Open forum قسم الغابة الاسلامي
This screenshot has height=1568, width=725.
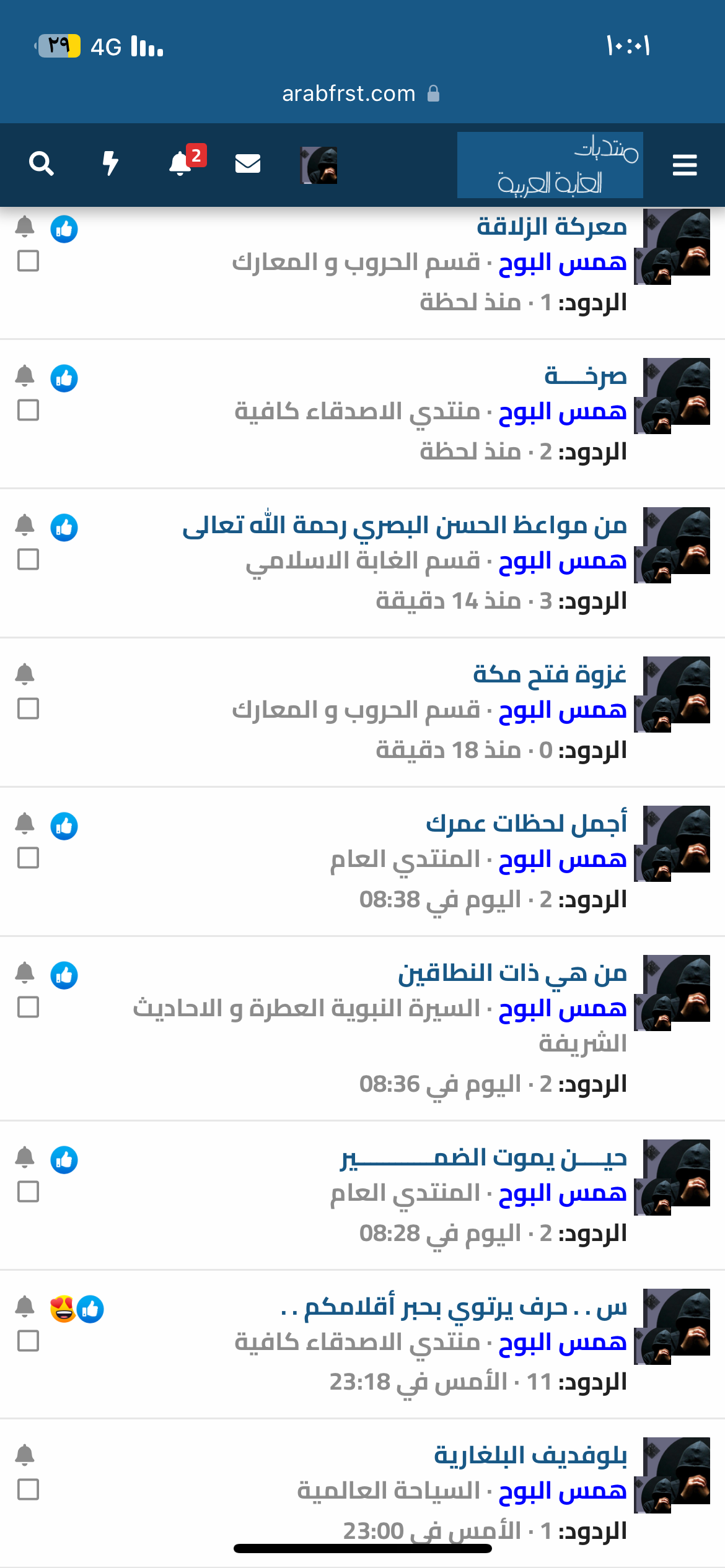pyautogui.click(x=362, y=561)
